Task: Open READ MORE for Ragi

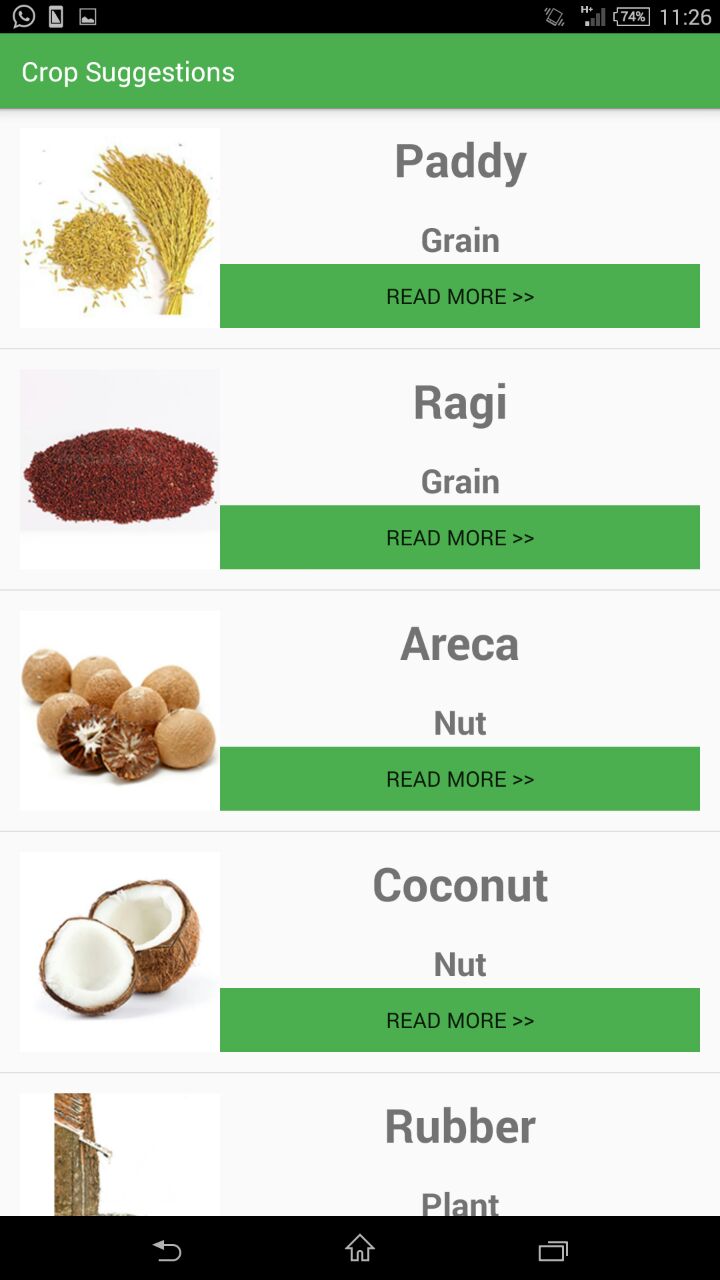Action: click(460, 537)
